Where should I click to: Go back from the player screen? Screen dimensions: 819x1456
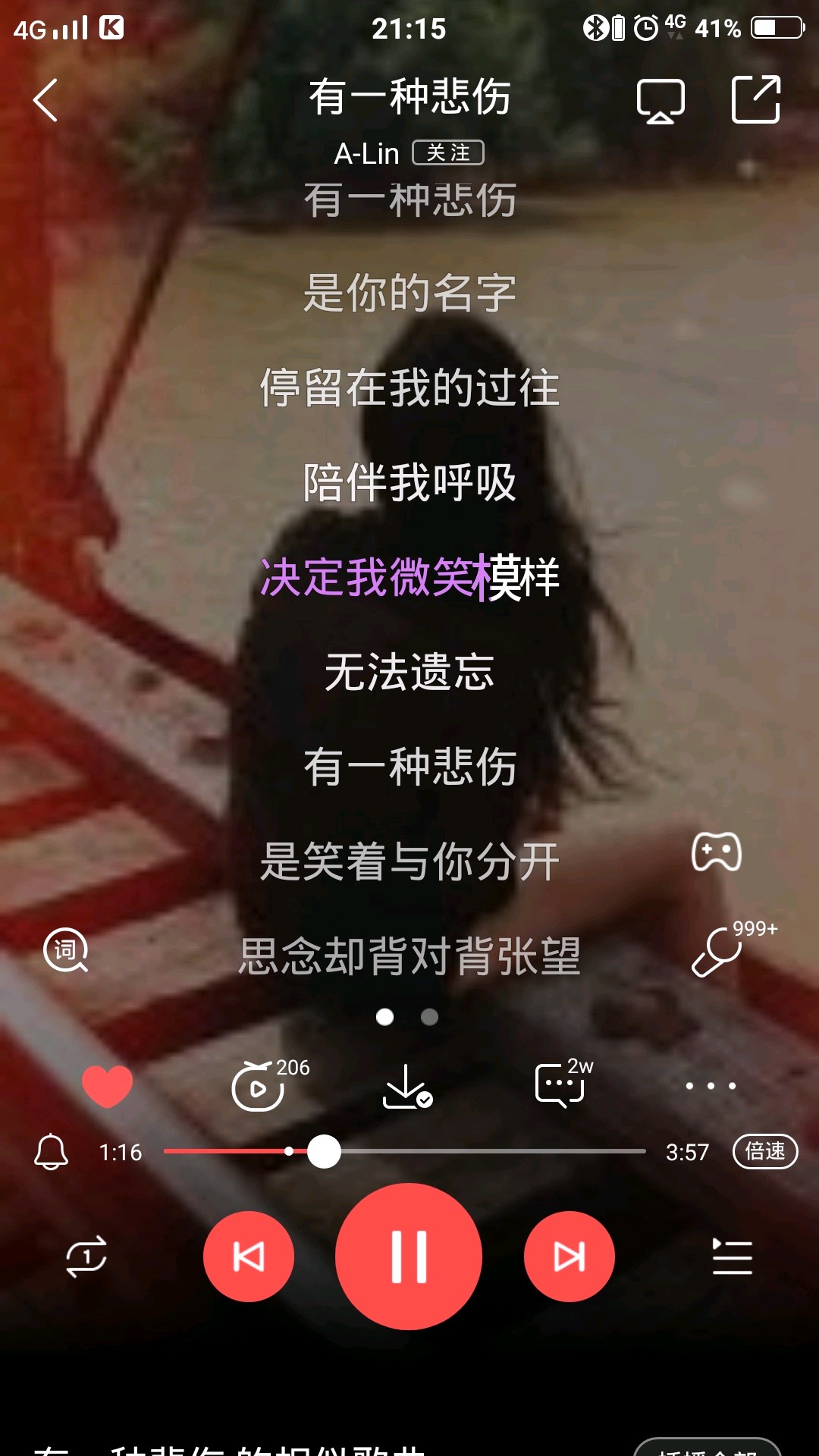click(x=45, y=100)
